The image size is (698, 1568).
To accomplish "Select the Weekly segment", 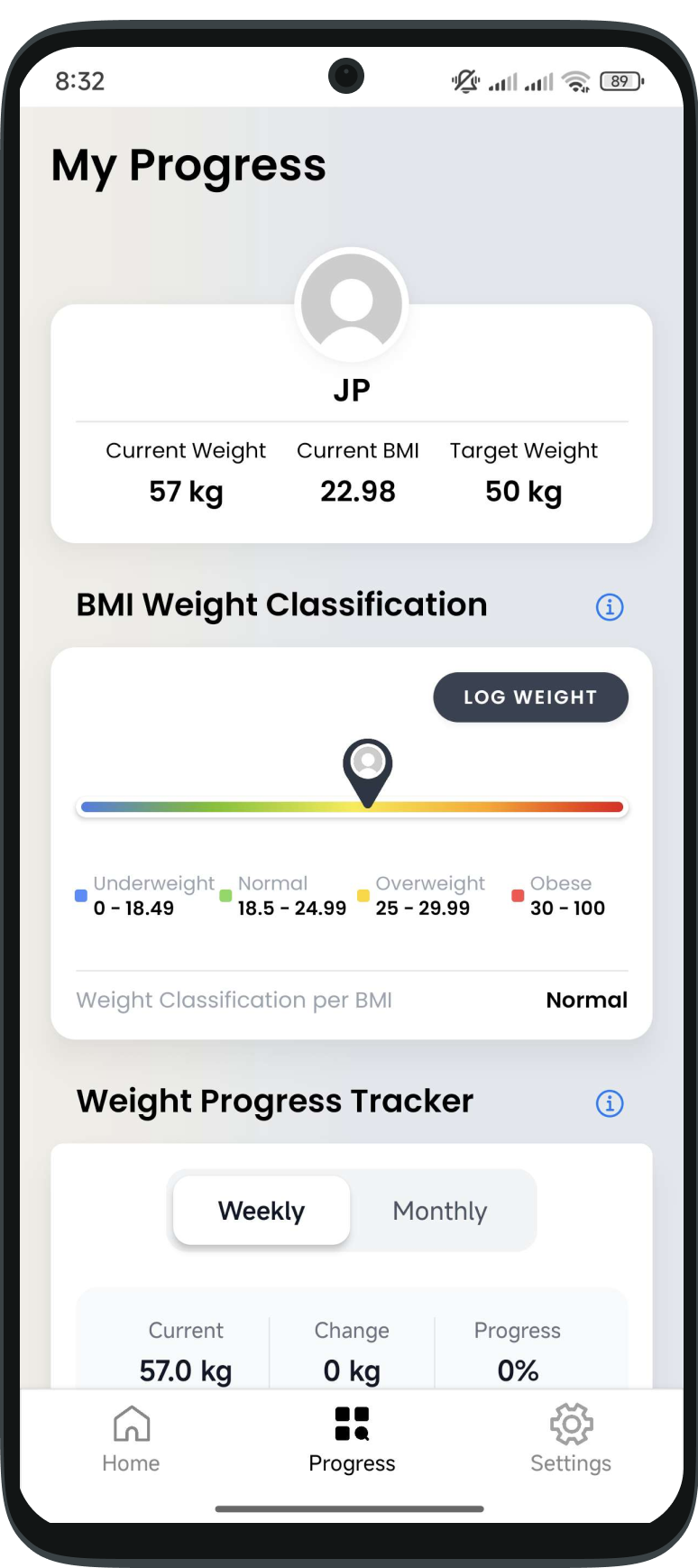I will click(x=262, y=1211).
